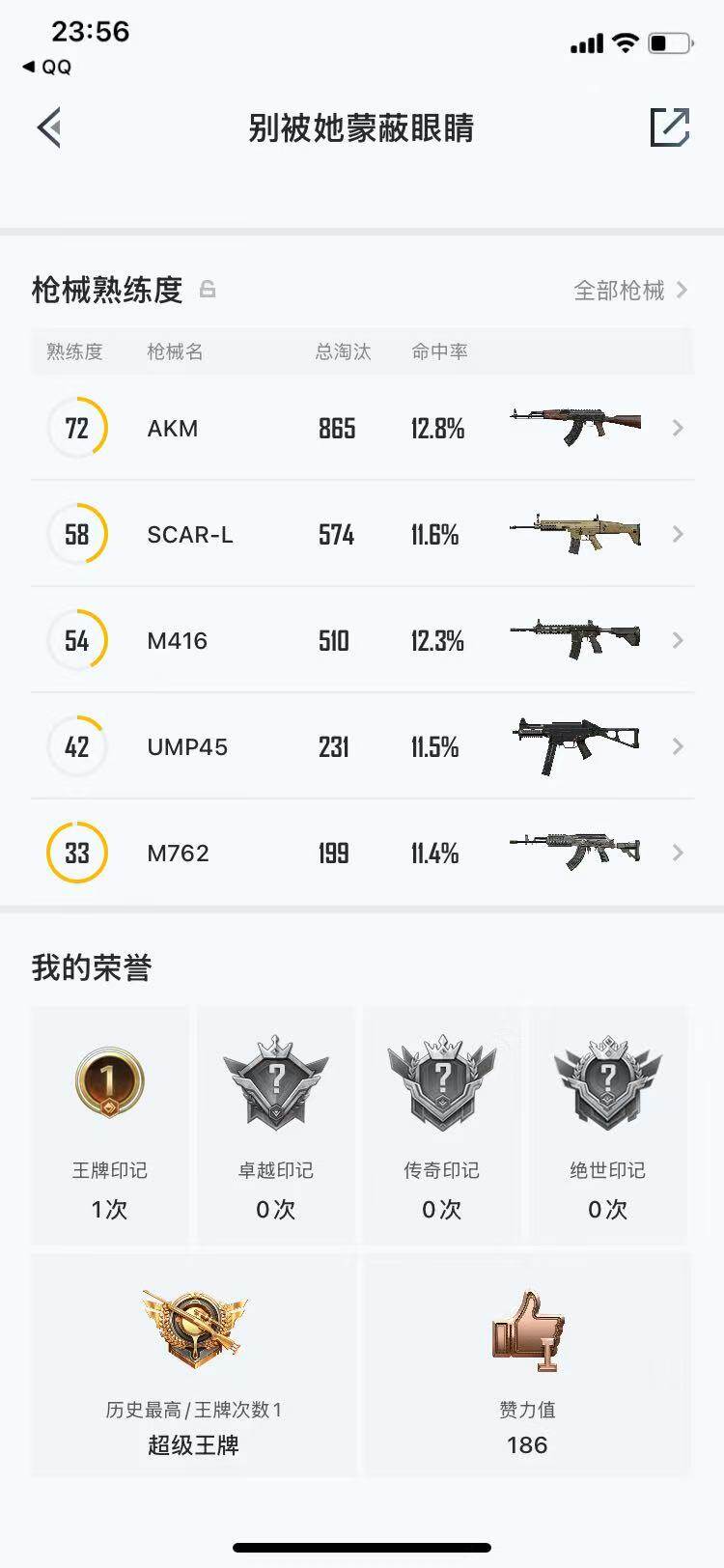Select the AKM weapon thumbnail image
The width and height of the screenshot is (724, 1568).
576,428
